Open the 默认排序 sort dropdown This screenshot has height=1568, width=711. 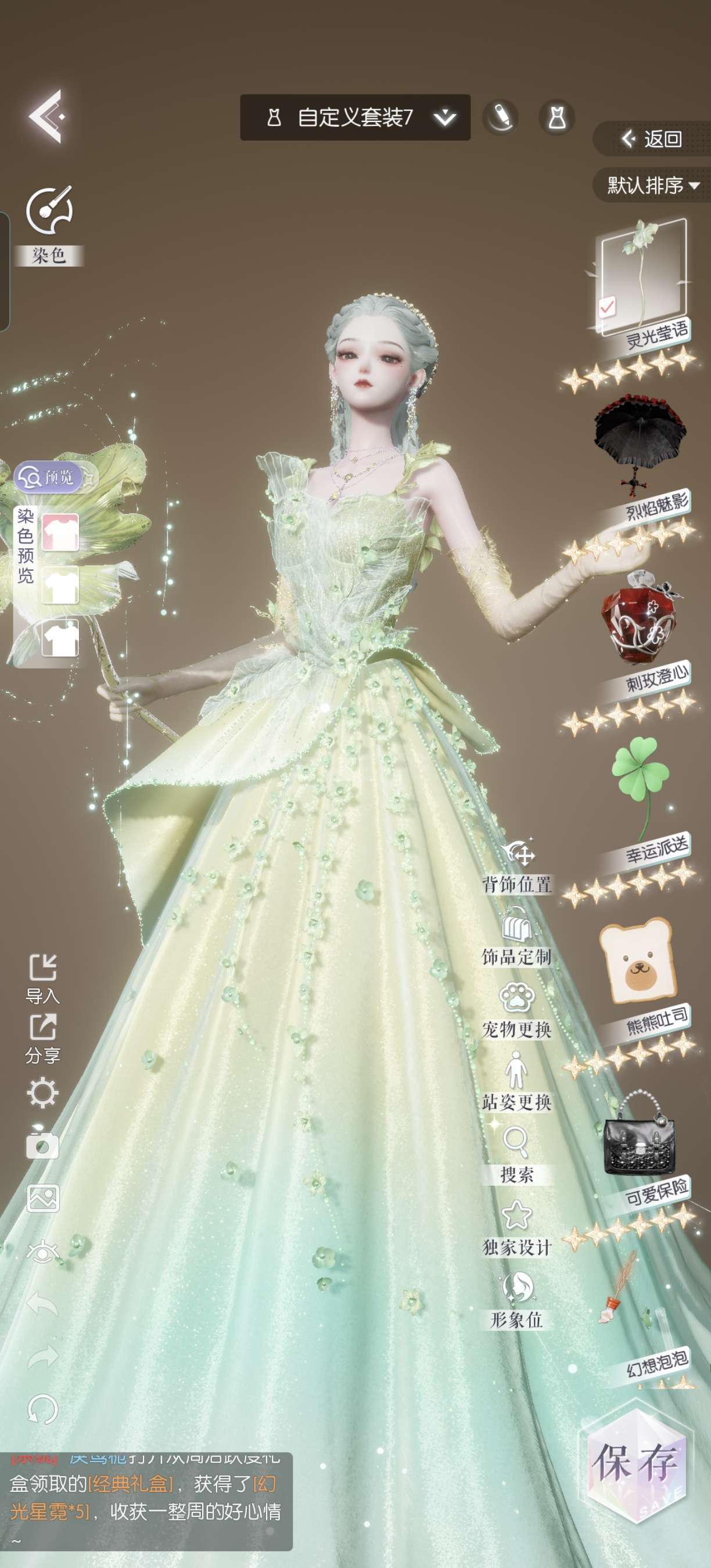coord(652,185)
